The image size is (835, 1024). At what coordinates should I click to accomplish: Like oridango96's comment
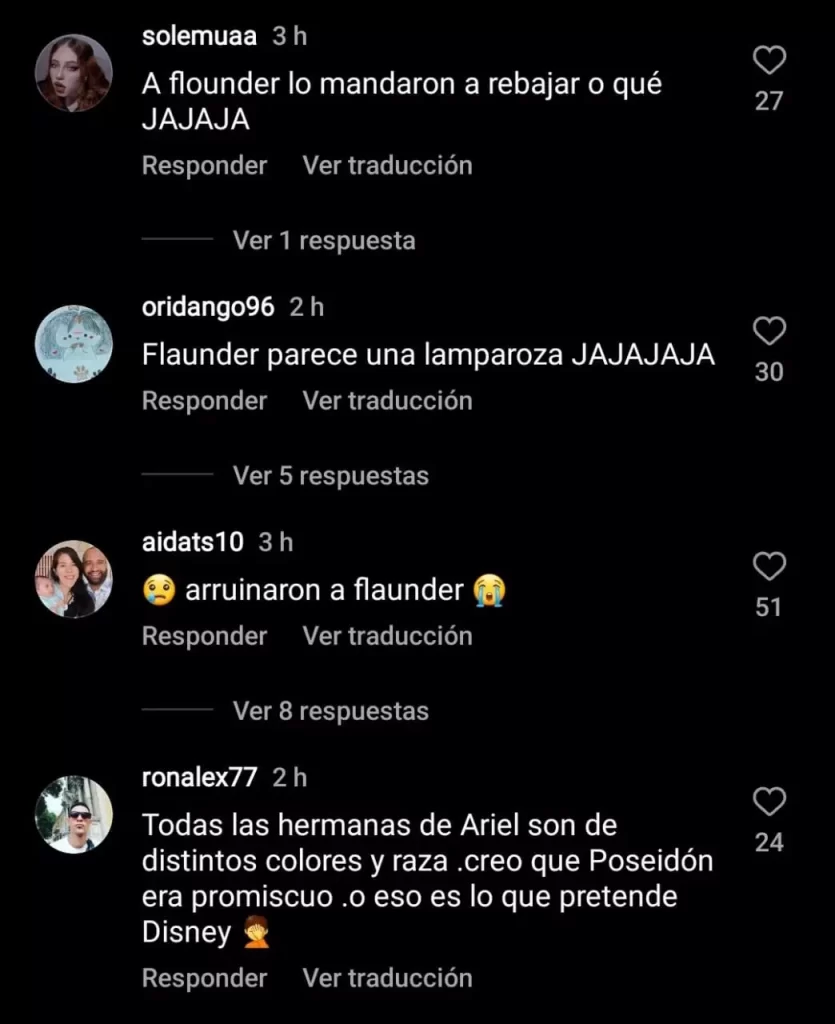click(768, 332)
